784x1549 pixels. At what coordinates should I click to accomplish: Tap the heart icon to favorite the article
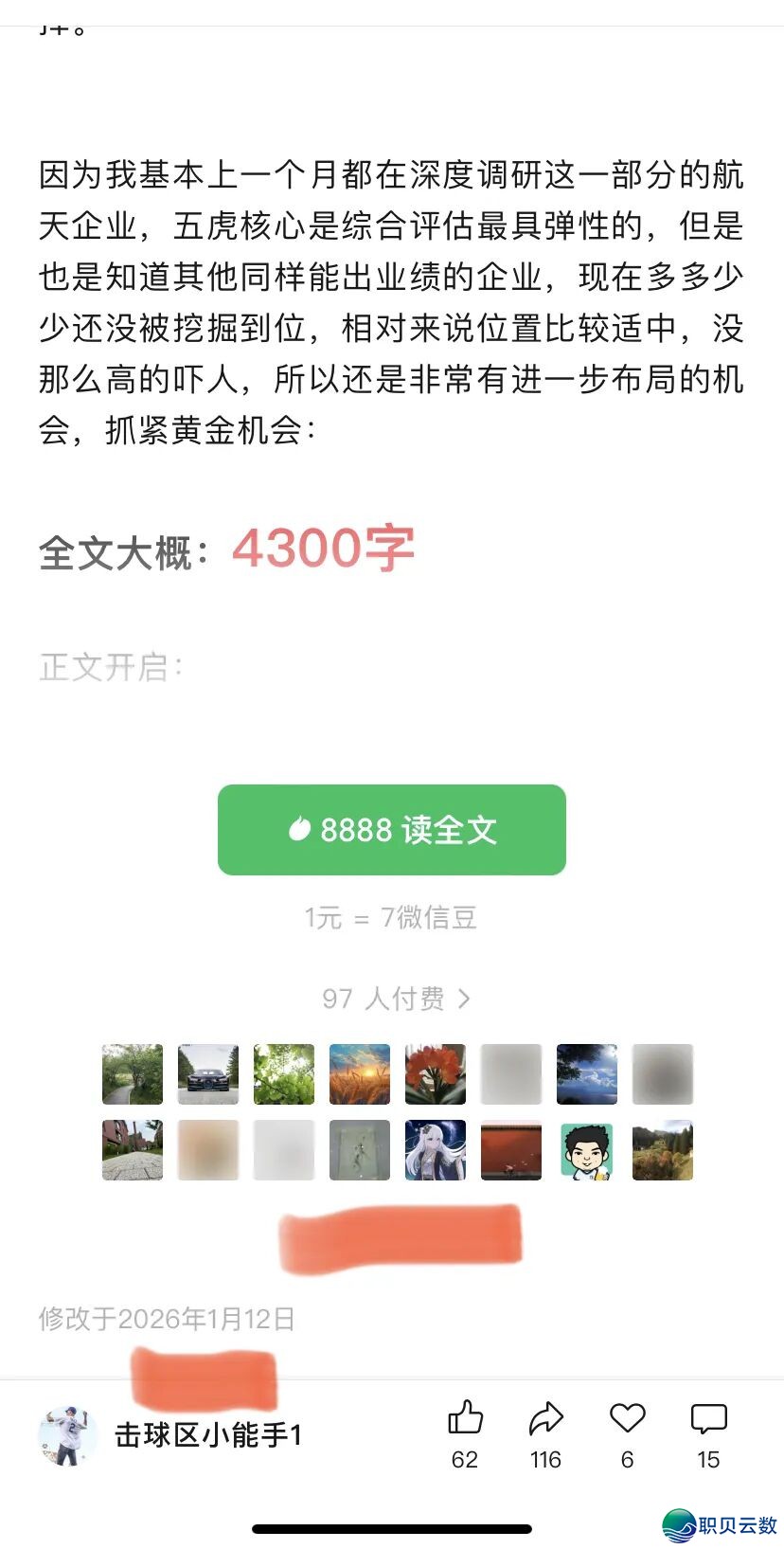(627, 1419)
